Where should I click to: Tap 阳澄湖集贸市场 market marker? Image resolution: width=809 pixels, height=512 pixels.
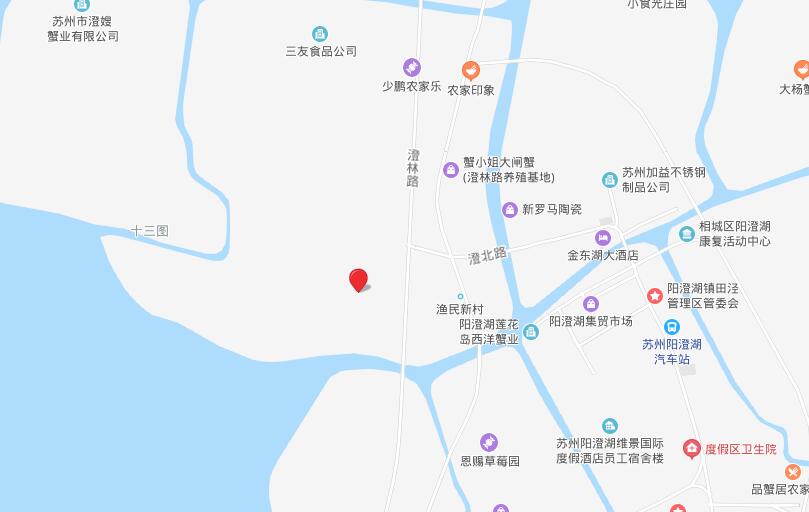point(591,304)
